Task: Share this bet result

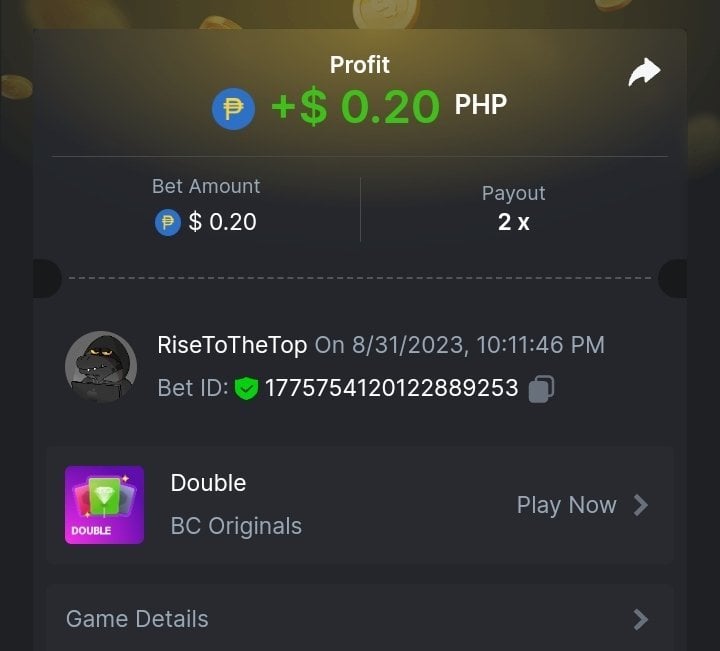Action: (x=644, y=72)
